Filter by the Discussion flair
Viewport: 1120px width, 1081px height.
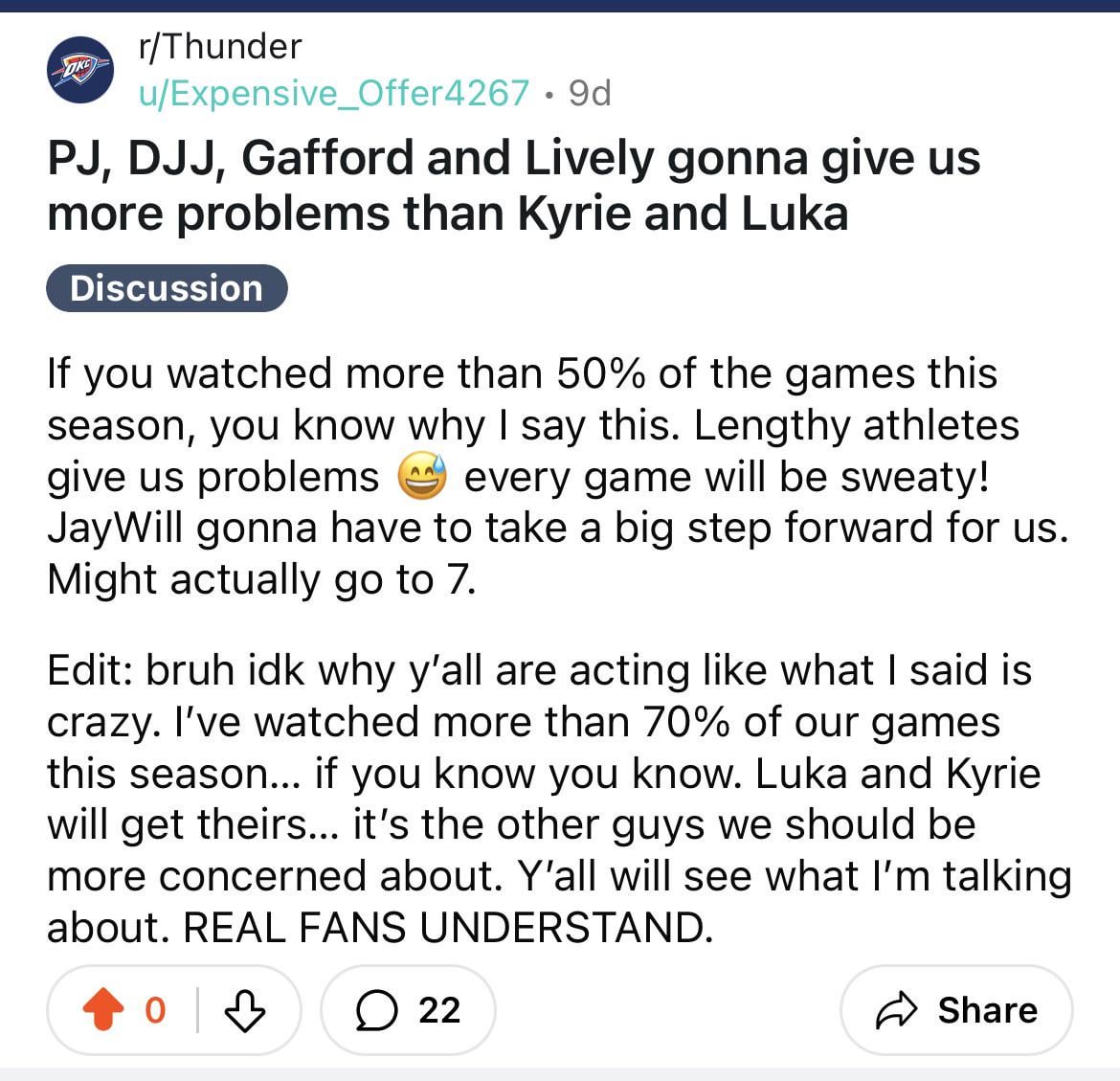[167, 288]
